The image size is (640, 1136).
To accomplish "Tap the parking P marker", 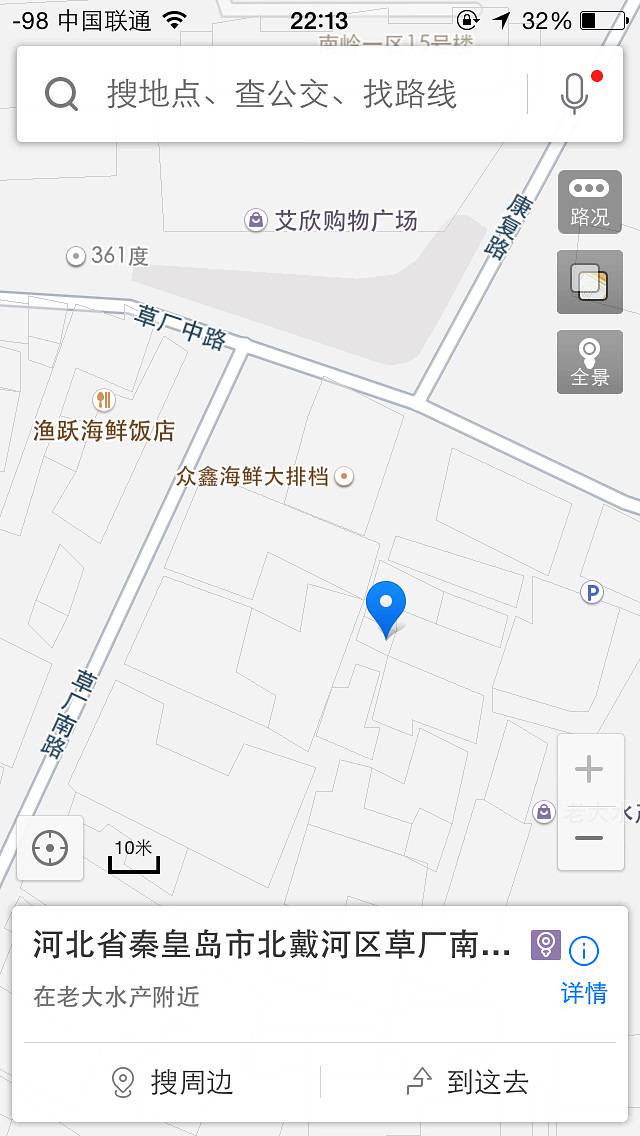I will [x=592, y=594].
